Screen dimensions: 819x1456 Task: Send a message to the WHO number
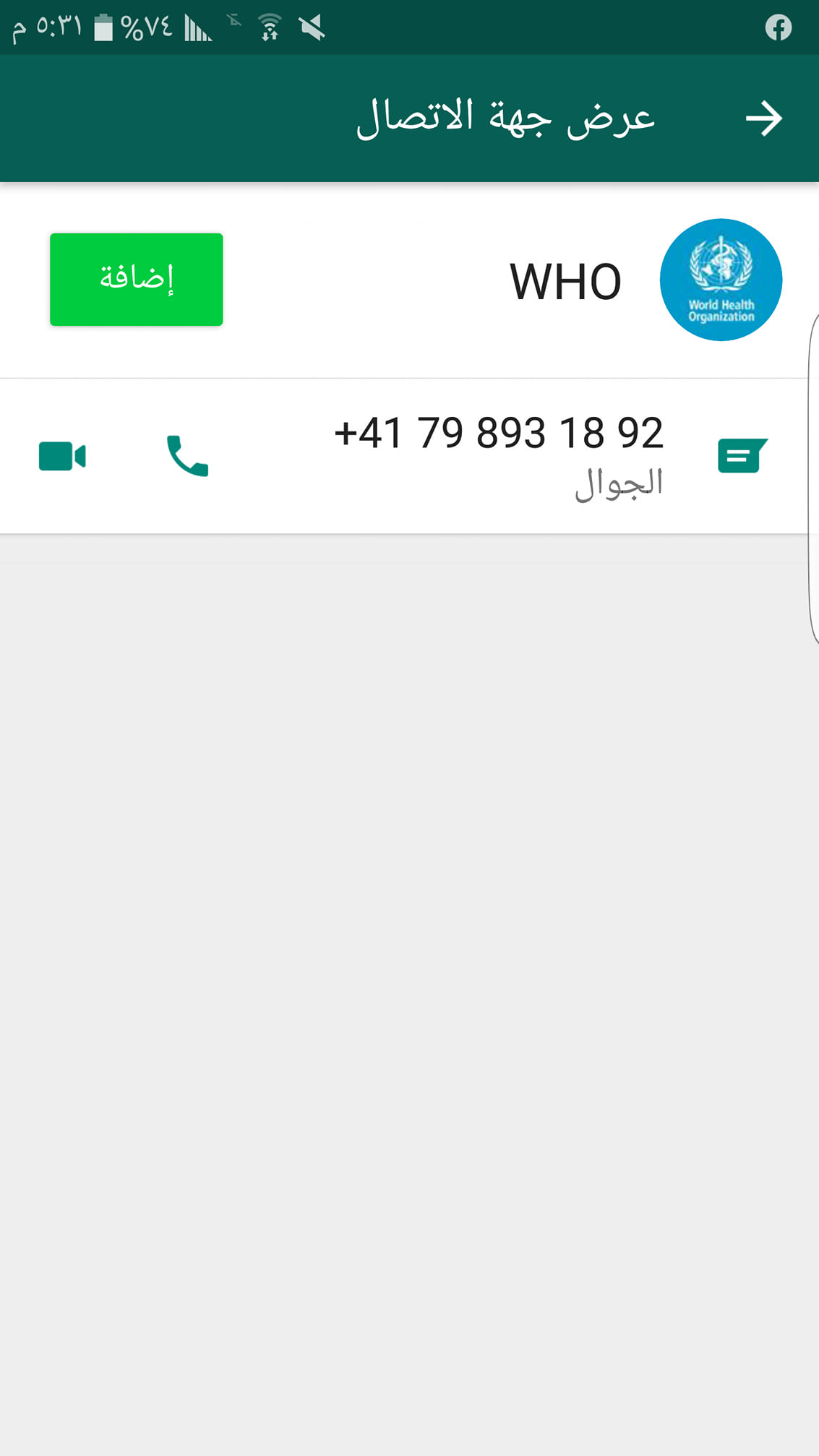coord(742,455)
